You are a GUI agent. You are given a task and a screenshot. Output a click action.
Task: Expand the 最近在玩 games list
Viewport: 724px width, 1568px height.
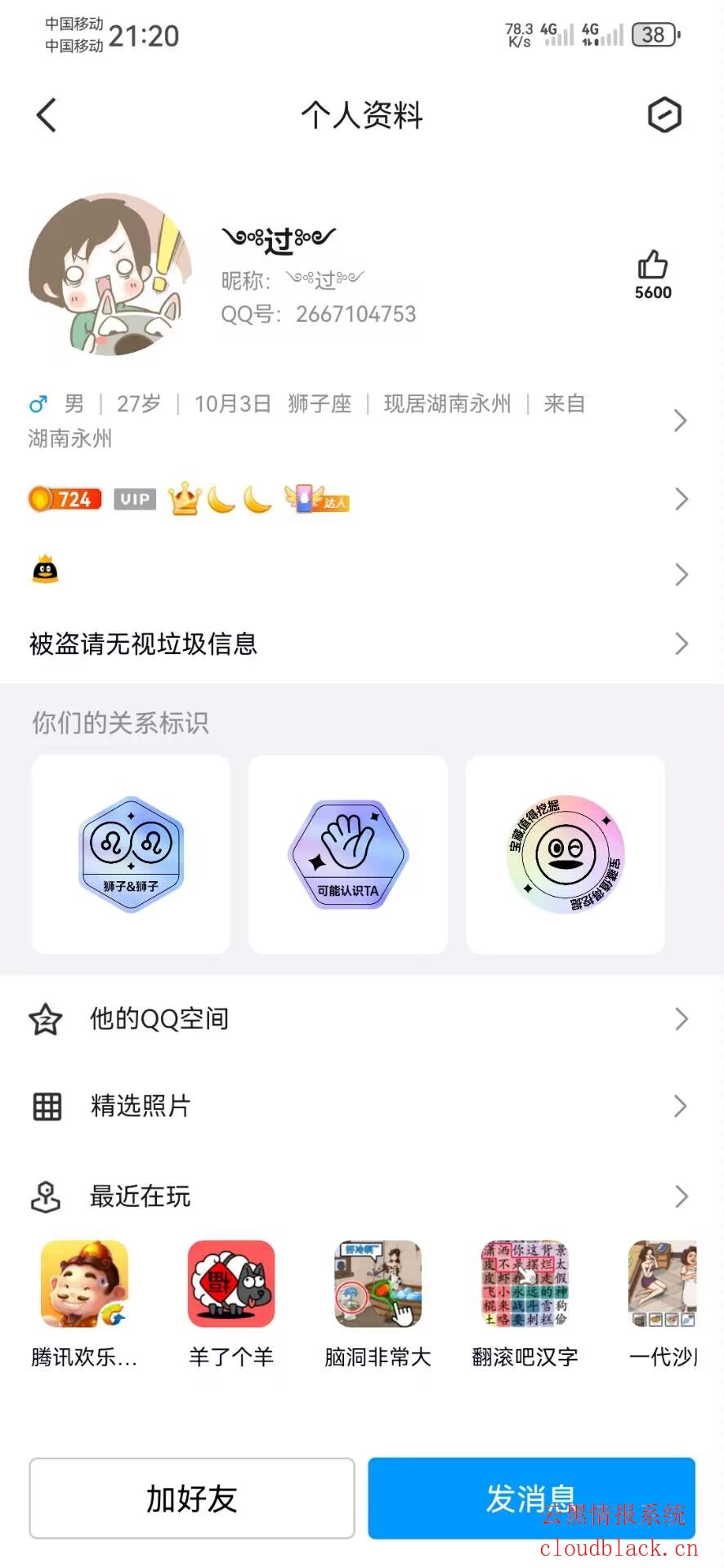click(360, 1196)
